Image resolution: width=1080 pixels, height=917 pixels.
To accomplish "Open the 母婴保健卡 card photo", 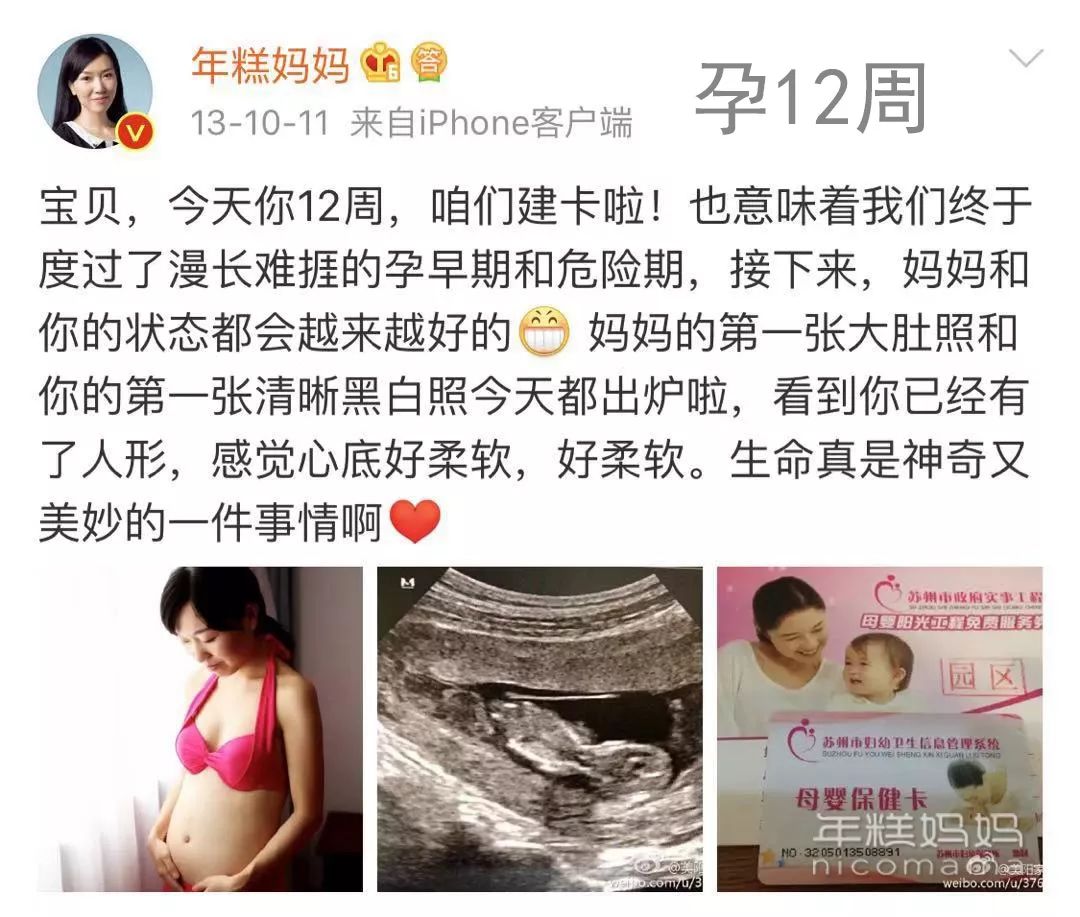I will coord(879,728).
